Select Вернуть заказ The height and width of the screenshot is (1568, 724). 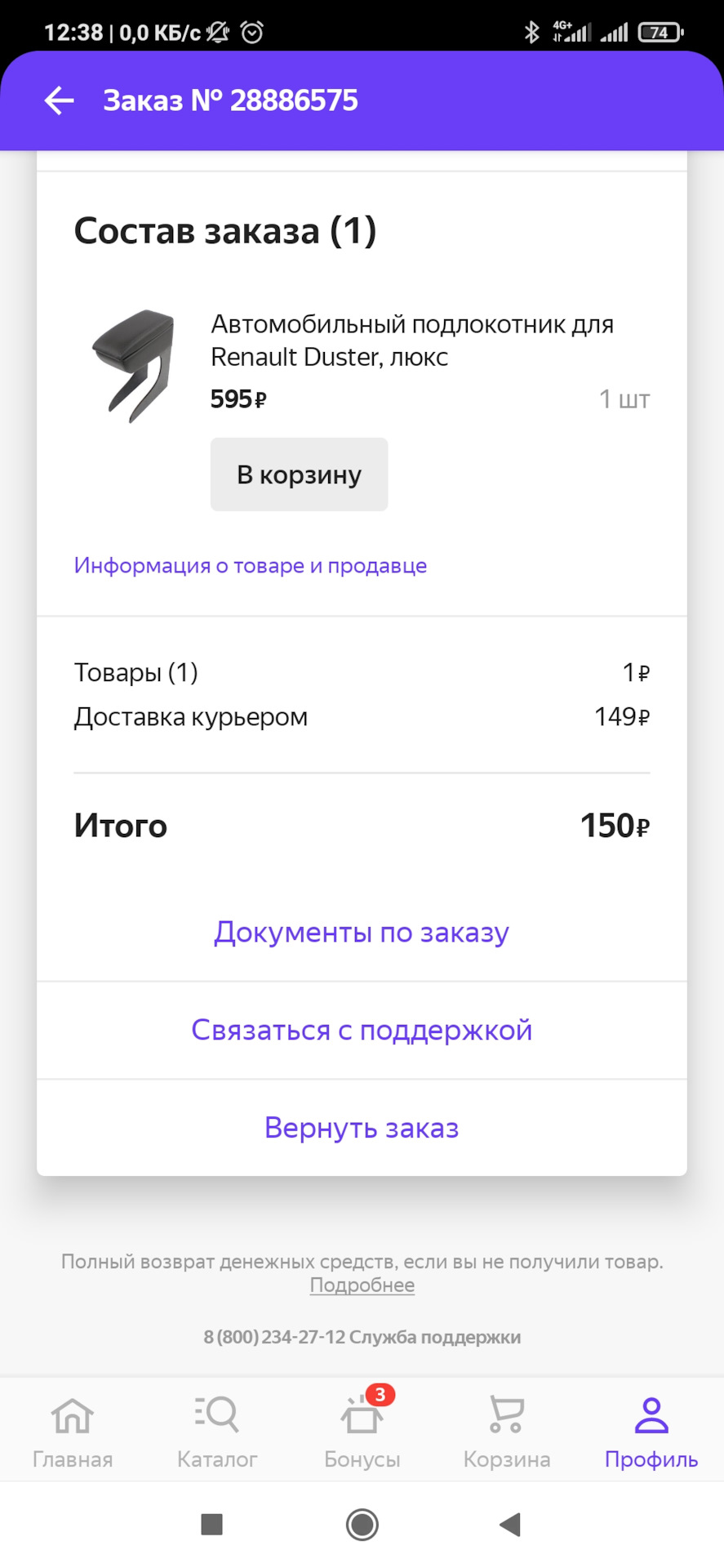point(362,1128)
